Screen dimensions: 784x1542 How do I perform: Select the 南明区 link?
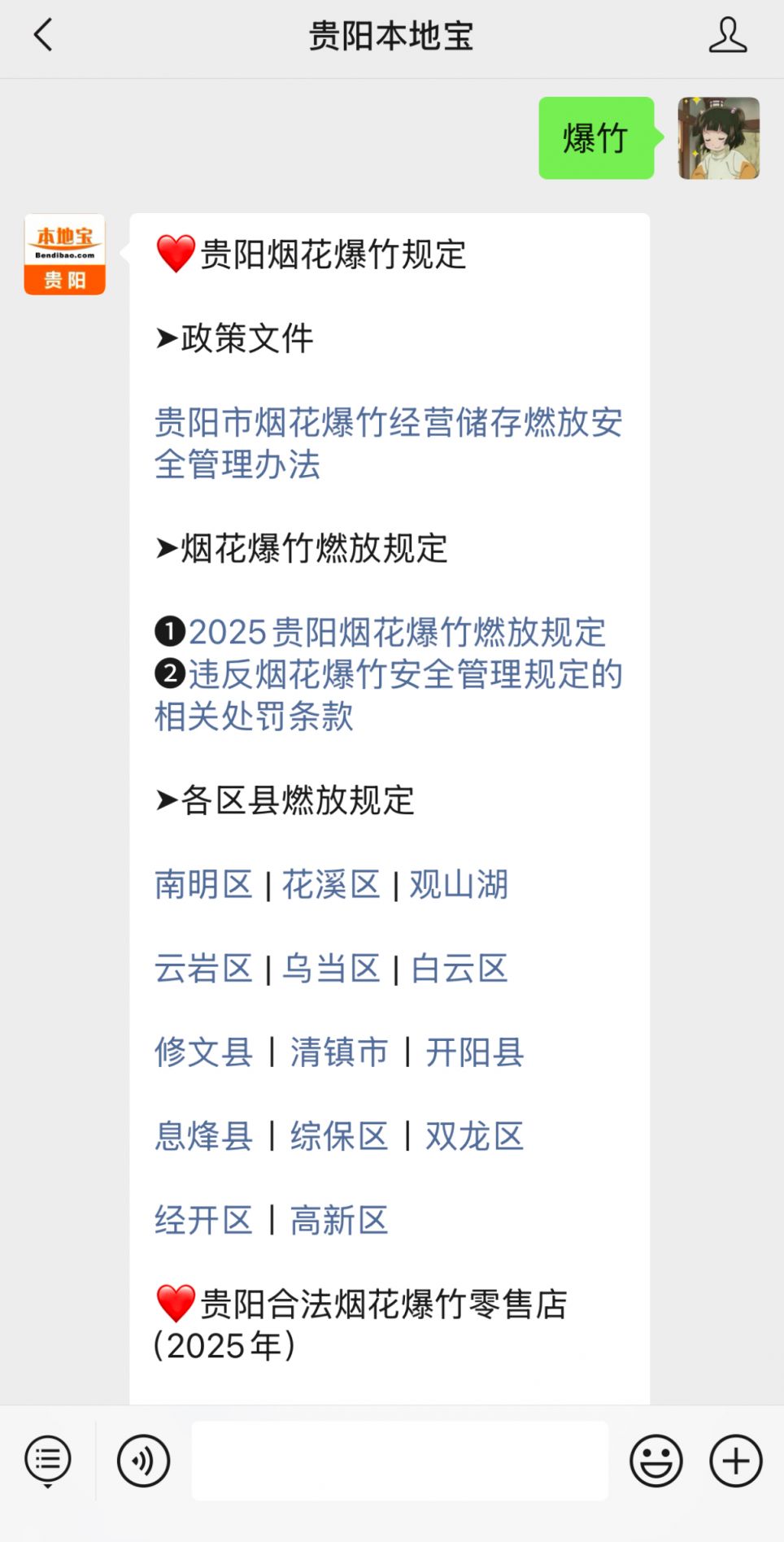click(203, 885)
